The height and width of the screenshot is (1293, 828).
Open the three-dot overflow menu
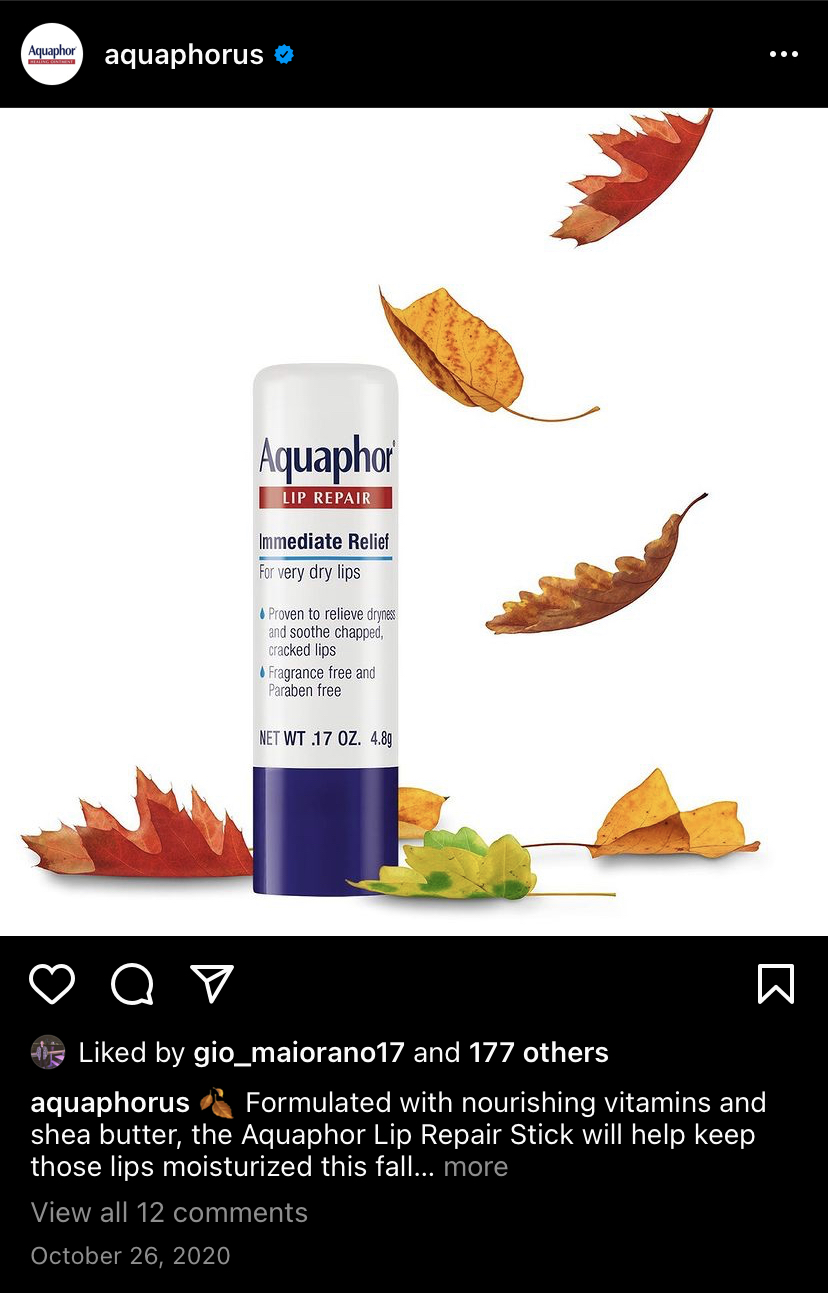coord(784,55)
